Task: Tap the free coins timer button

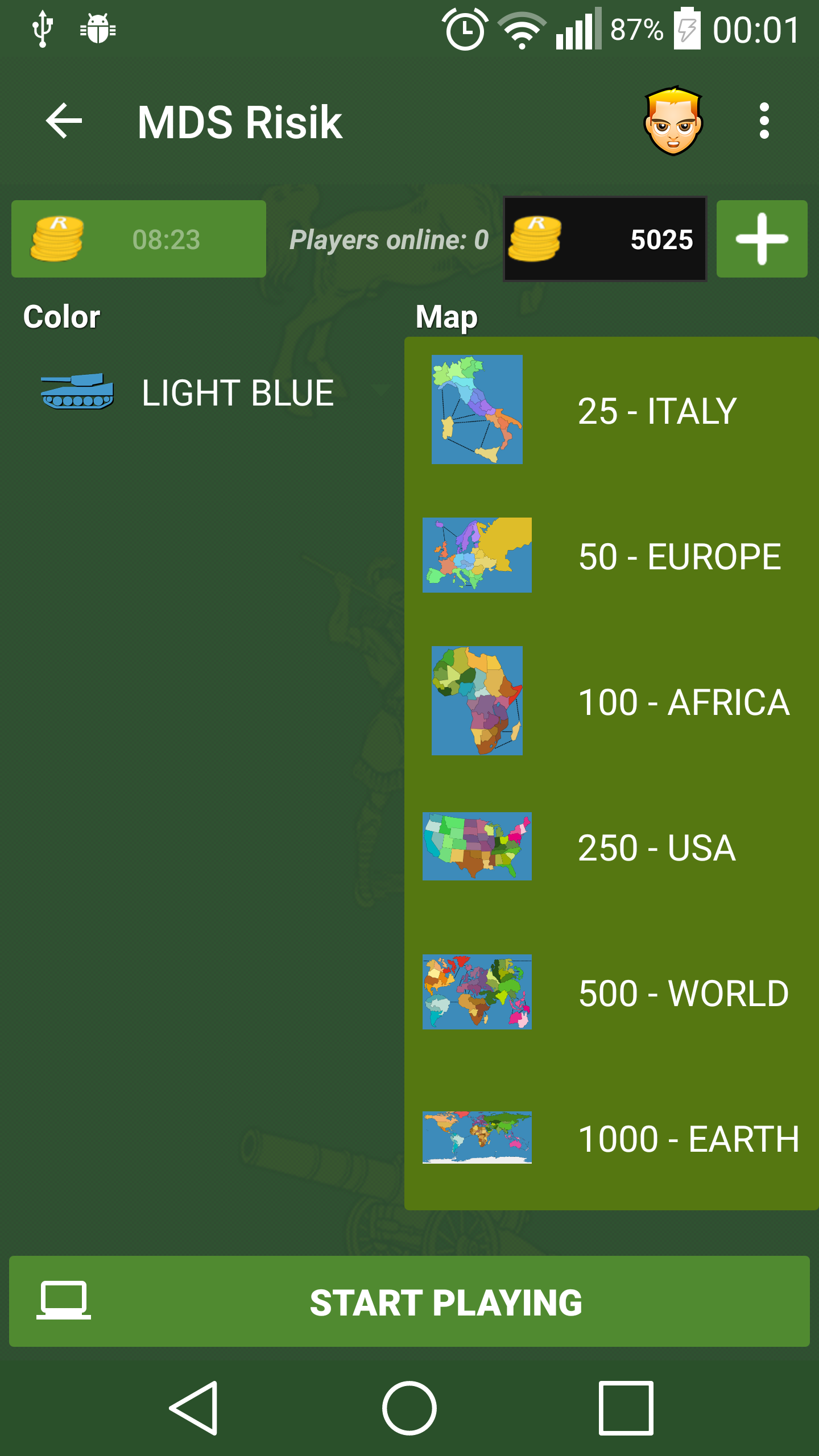Action: pyautogui.click(x=139, y=239)
